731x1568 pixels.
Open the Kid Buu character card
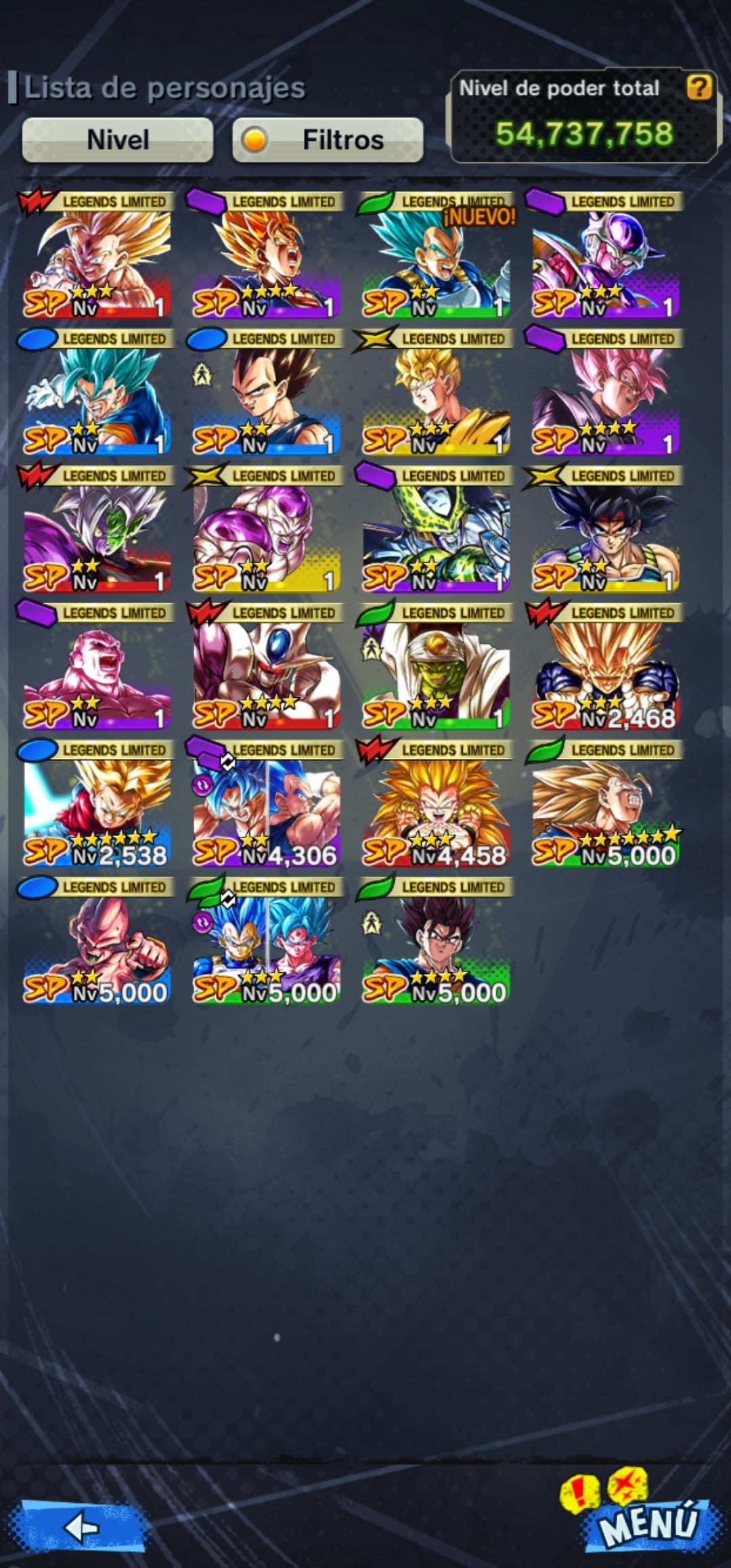97,942
